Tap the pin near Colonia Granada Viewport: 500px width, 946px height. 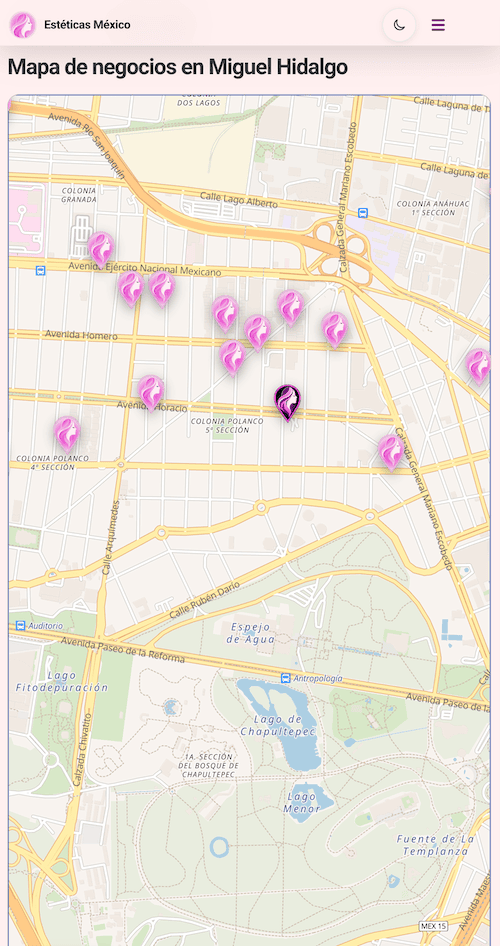tap(101, 250)
